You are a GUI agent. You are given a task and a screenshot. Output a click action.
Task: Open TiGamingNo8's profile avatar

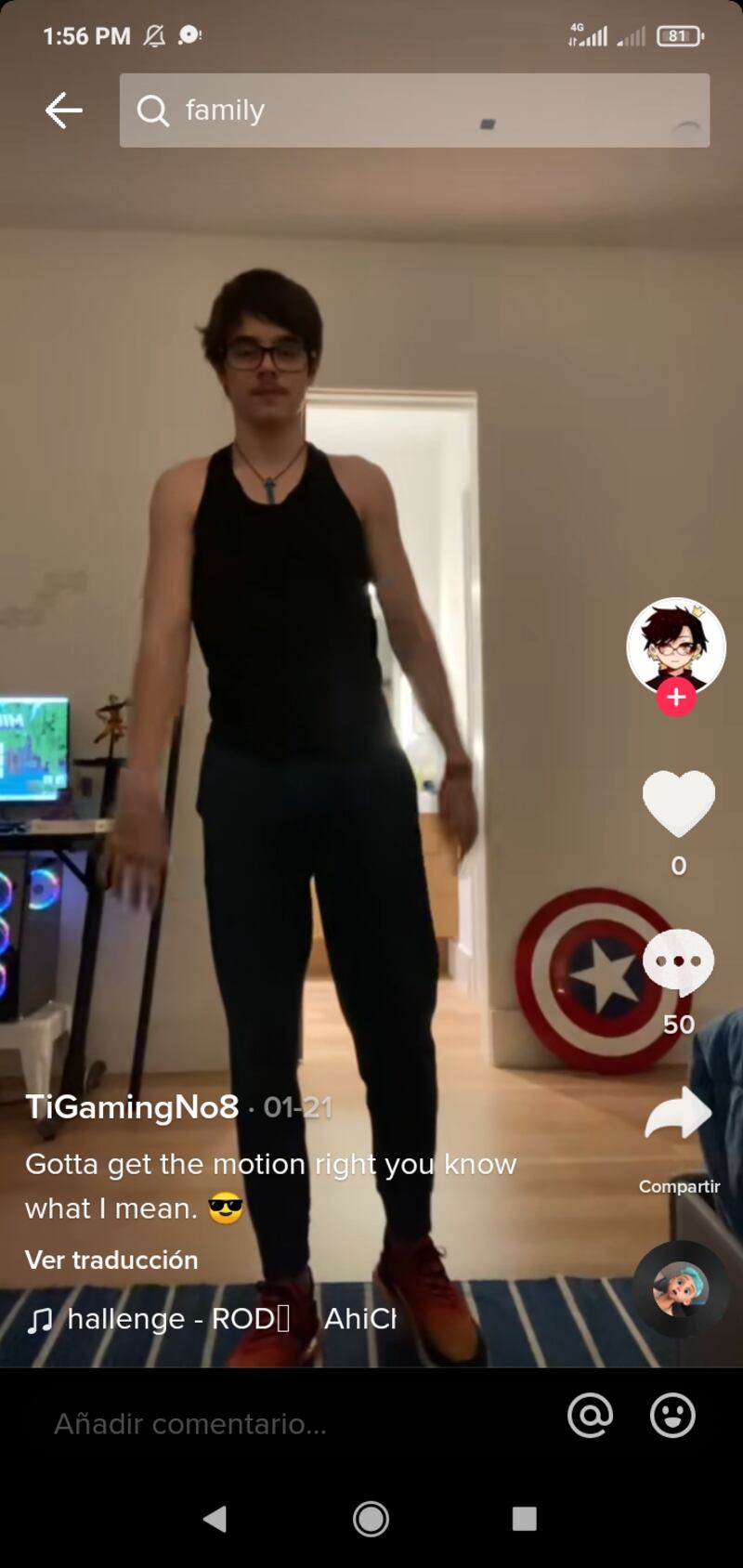pyautogui.click(x=676, y=645)
